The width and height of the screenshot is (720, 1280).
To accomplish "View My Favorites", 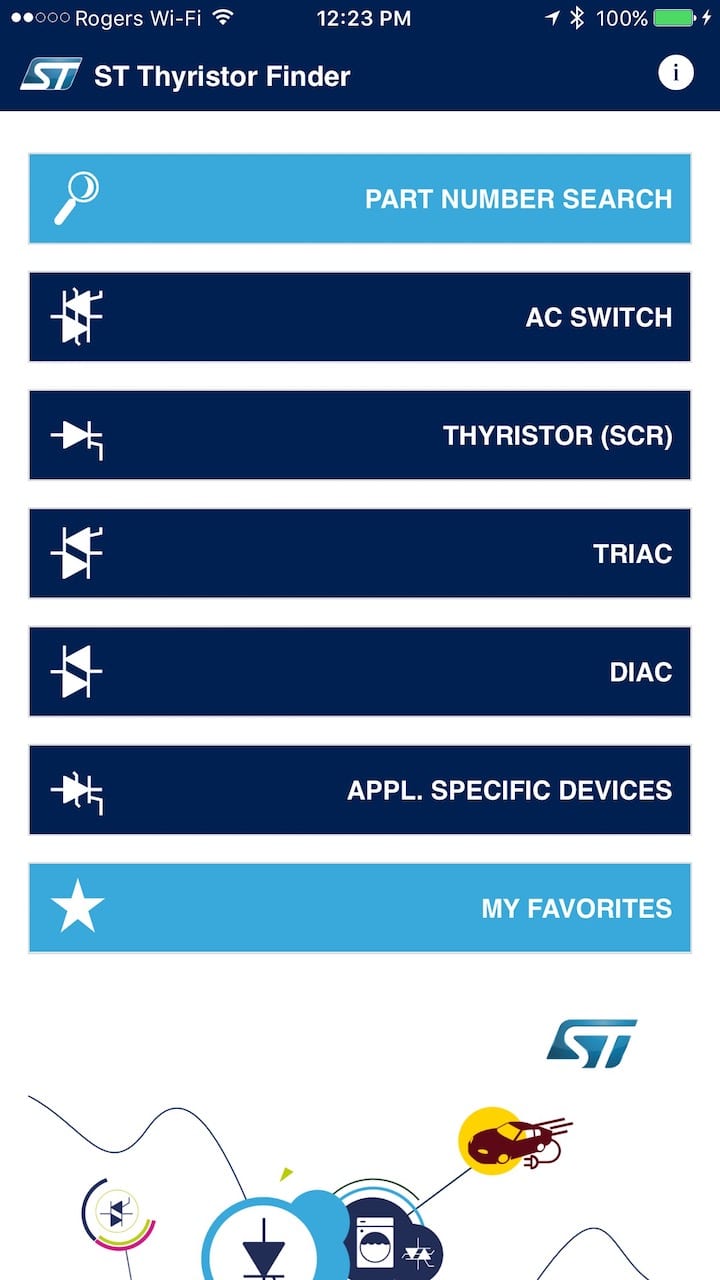I will pyautogui.click(x=360, y=908).
